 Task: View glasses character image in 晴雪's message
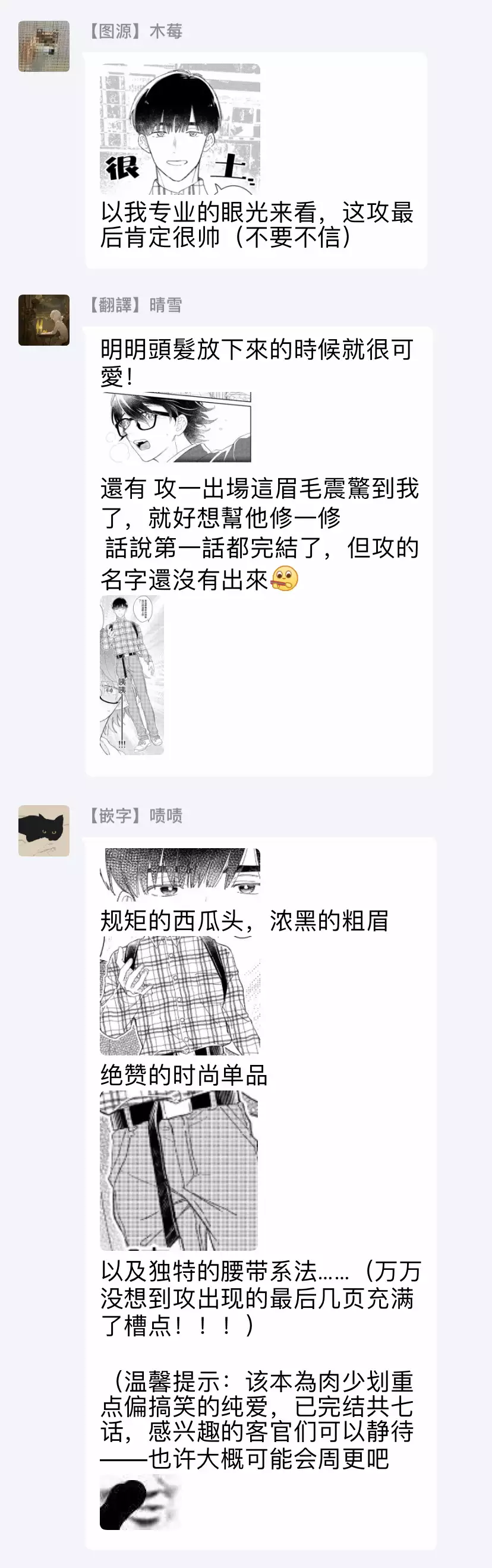point(176,427)
